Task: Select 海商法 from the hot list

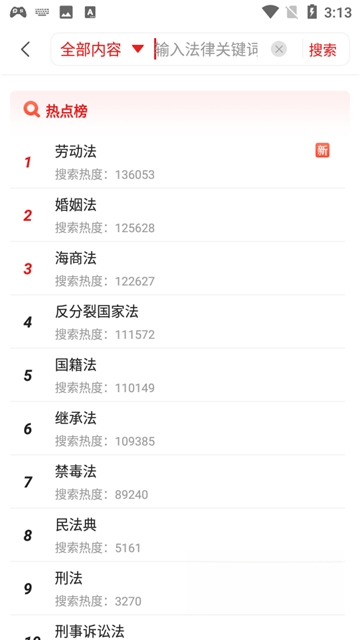Action: point(177,269)
